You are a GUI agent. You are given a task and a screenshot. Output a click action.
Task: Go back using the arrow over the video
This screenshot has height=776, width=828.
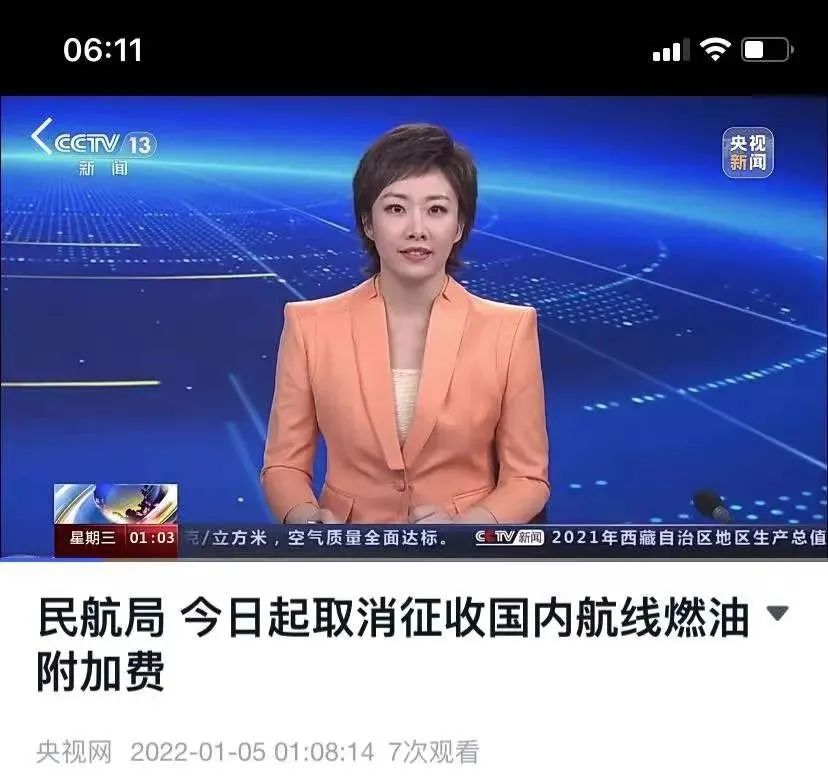[x=41, y=138]
